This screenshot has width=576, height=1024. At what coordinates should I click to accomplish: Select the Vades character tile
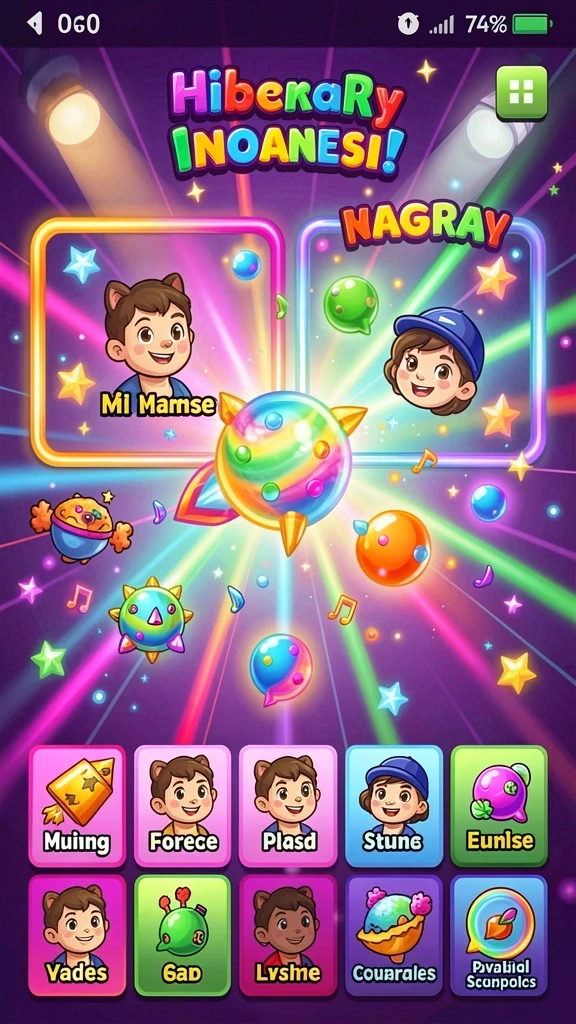[x=77, y=935]
